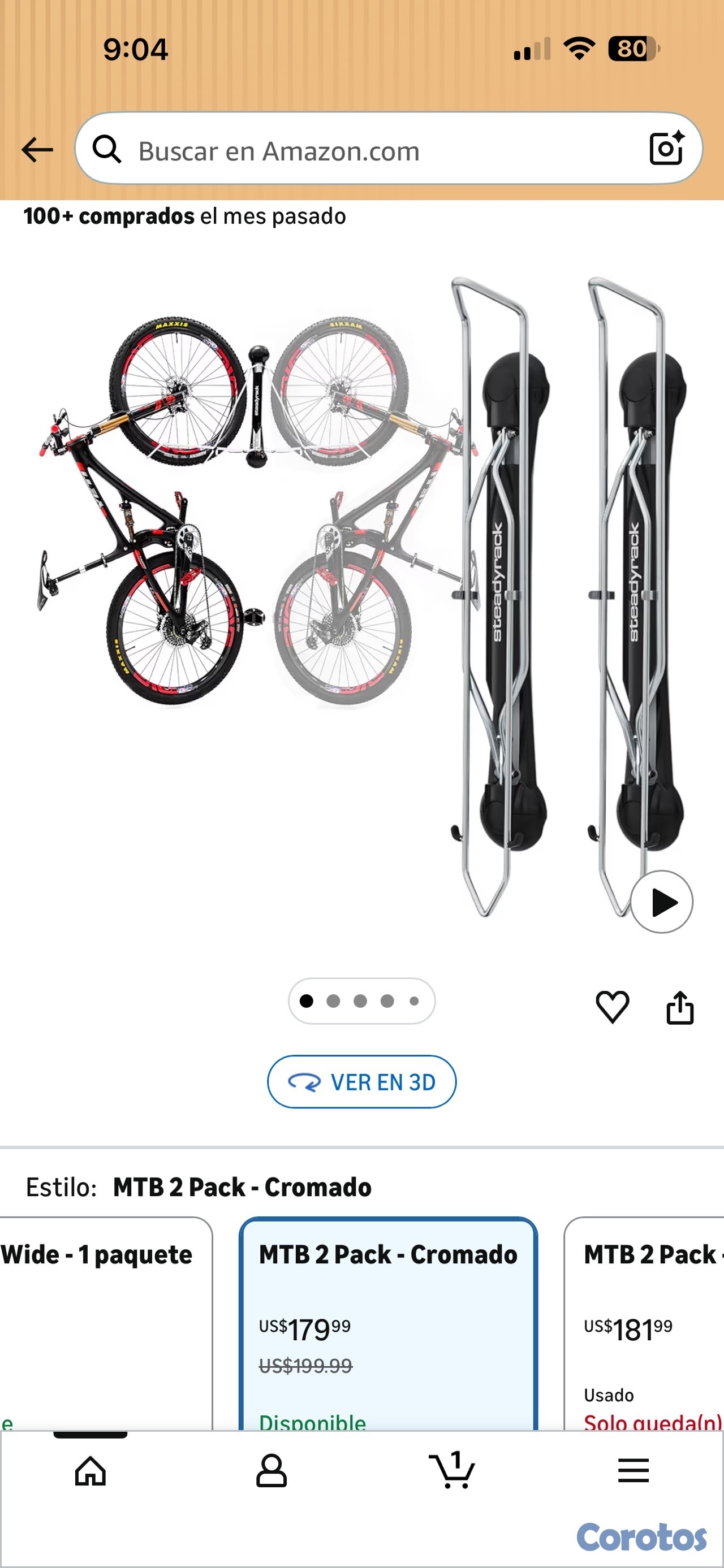
Task: Open the account profile tab
Action: coord(271,1471)
